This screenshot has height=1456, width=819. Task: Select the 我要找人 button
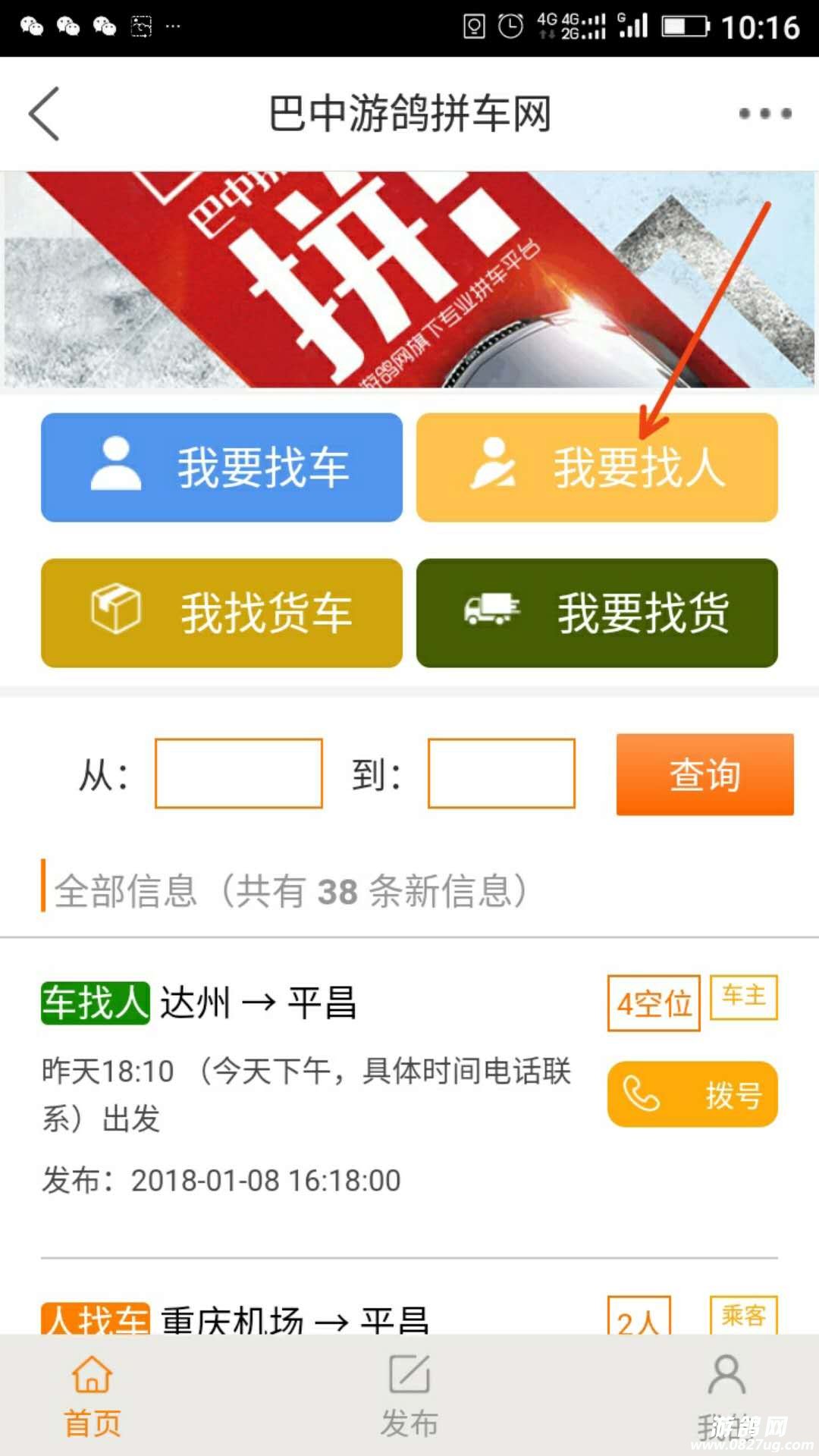[x=597, y=467]
